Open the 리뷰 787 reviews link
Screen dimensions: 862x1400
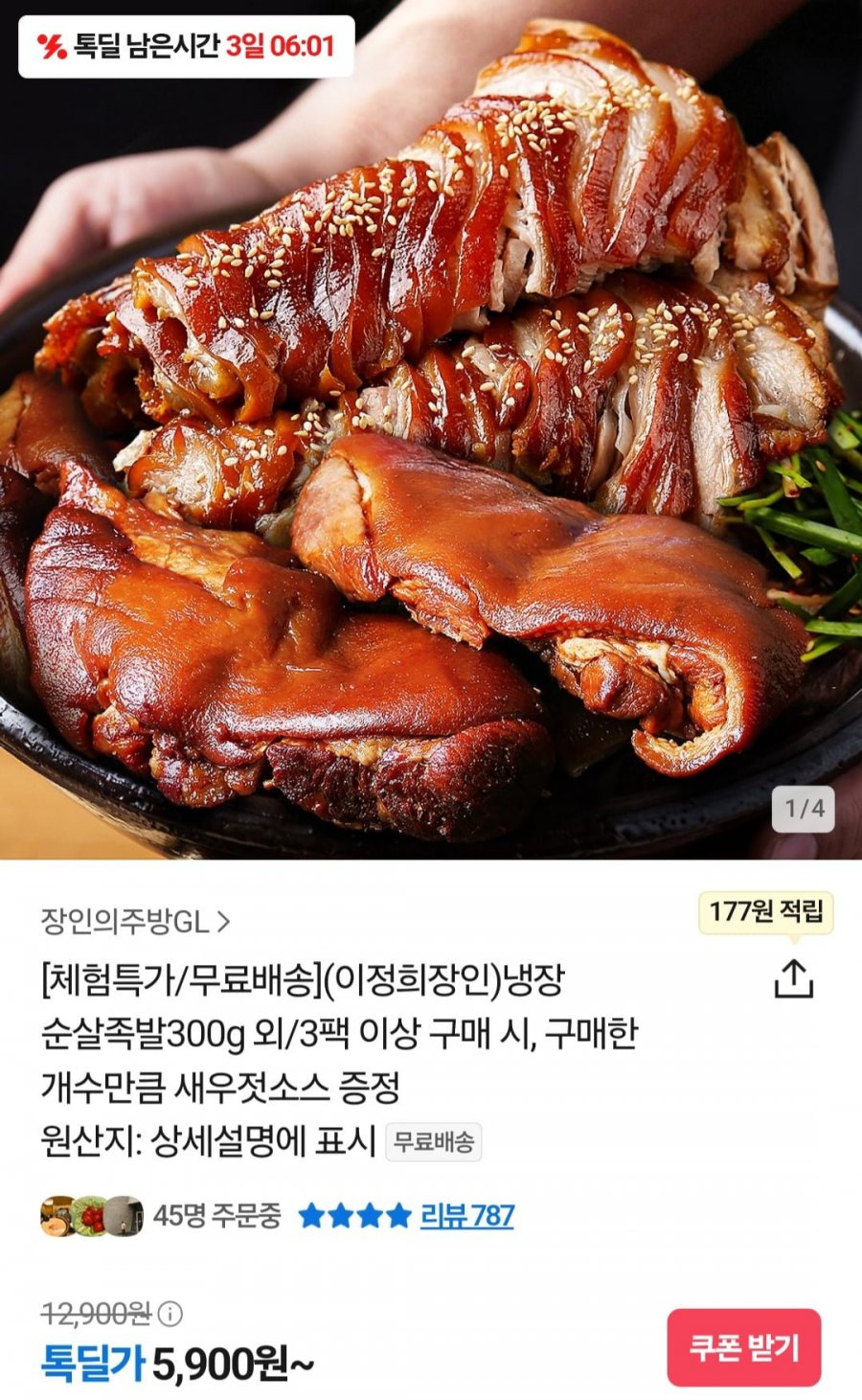(x=466, y=1216)
